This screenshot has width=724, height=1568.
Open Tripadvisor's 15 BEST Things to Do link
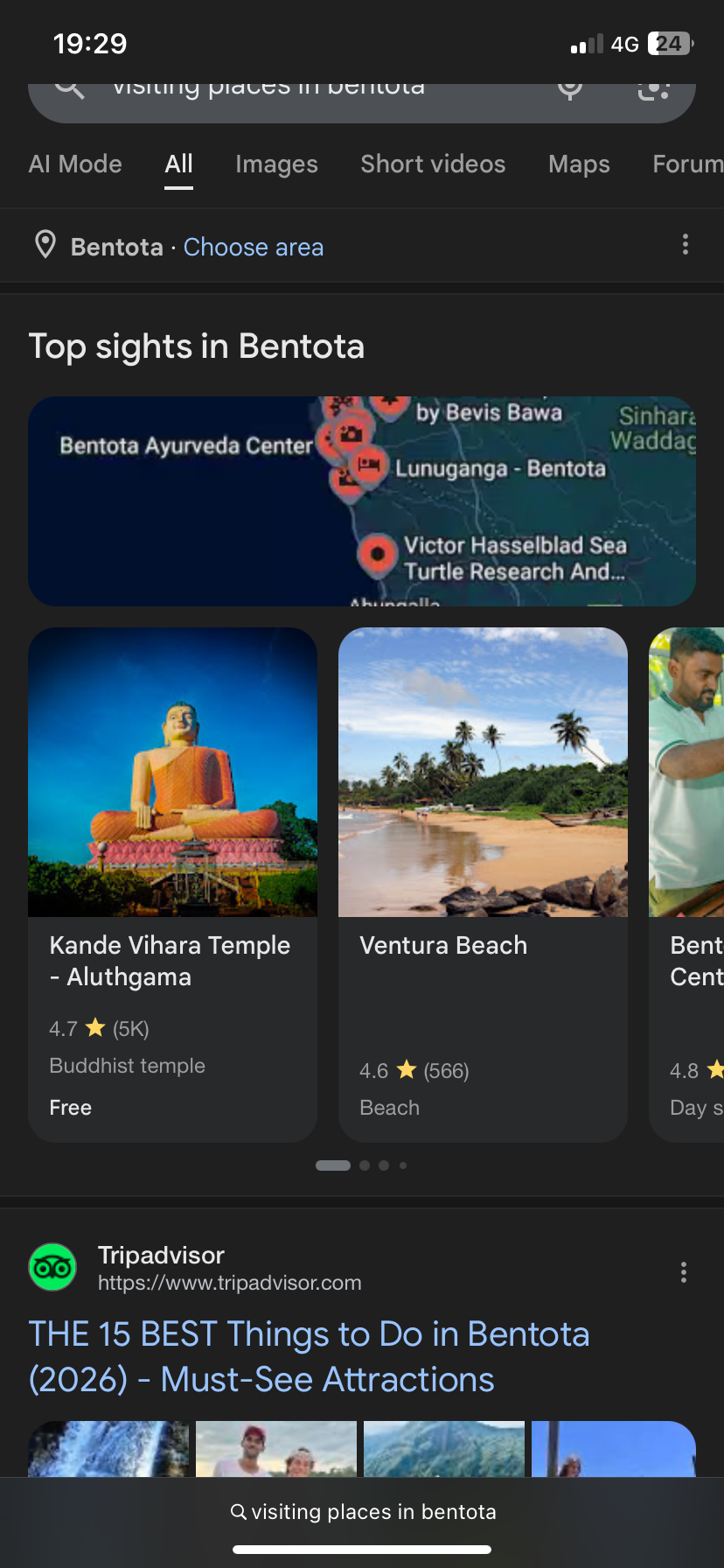(x=308, y=1356)
